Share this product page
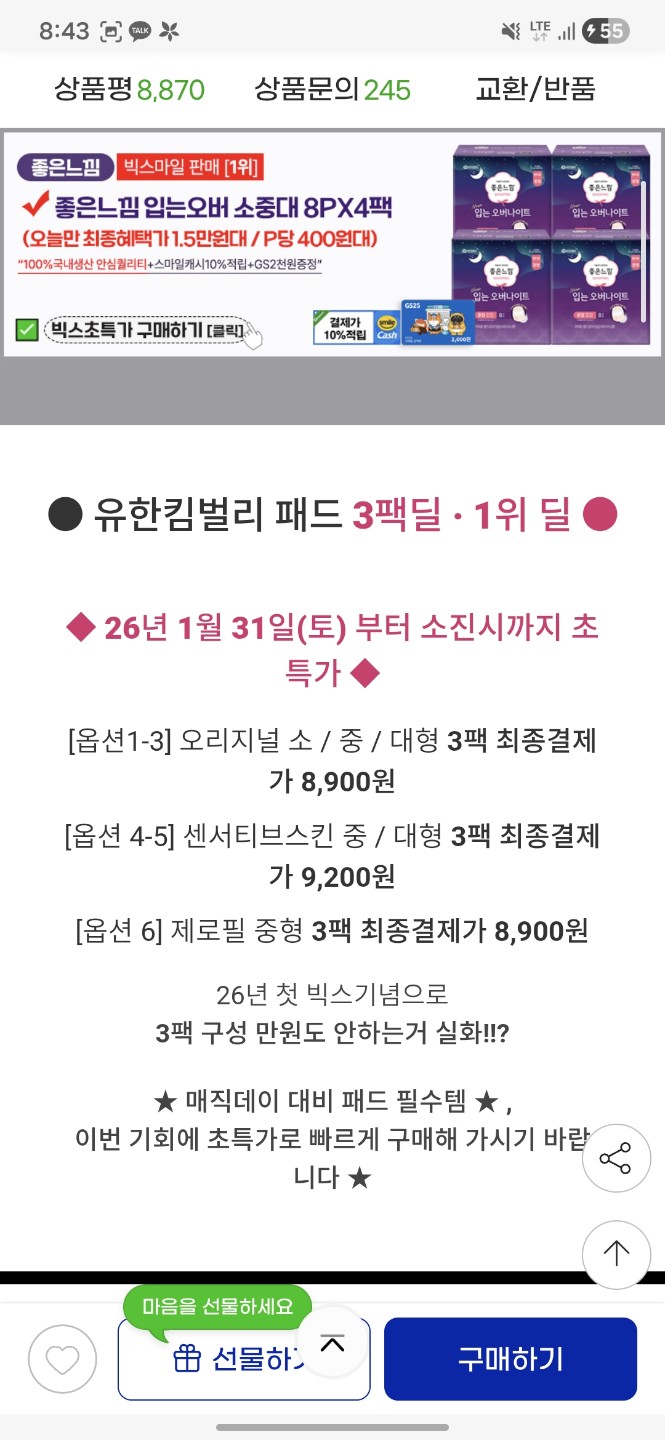Screen dimensions: 665x1440 click(x=616, y=1159)
